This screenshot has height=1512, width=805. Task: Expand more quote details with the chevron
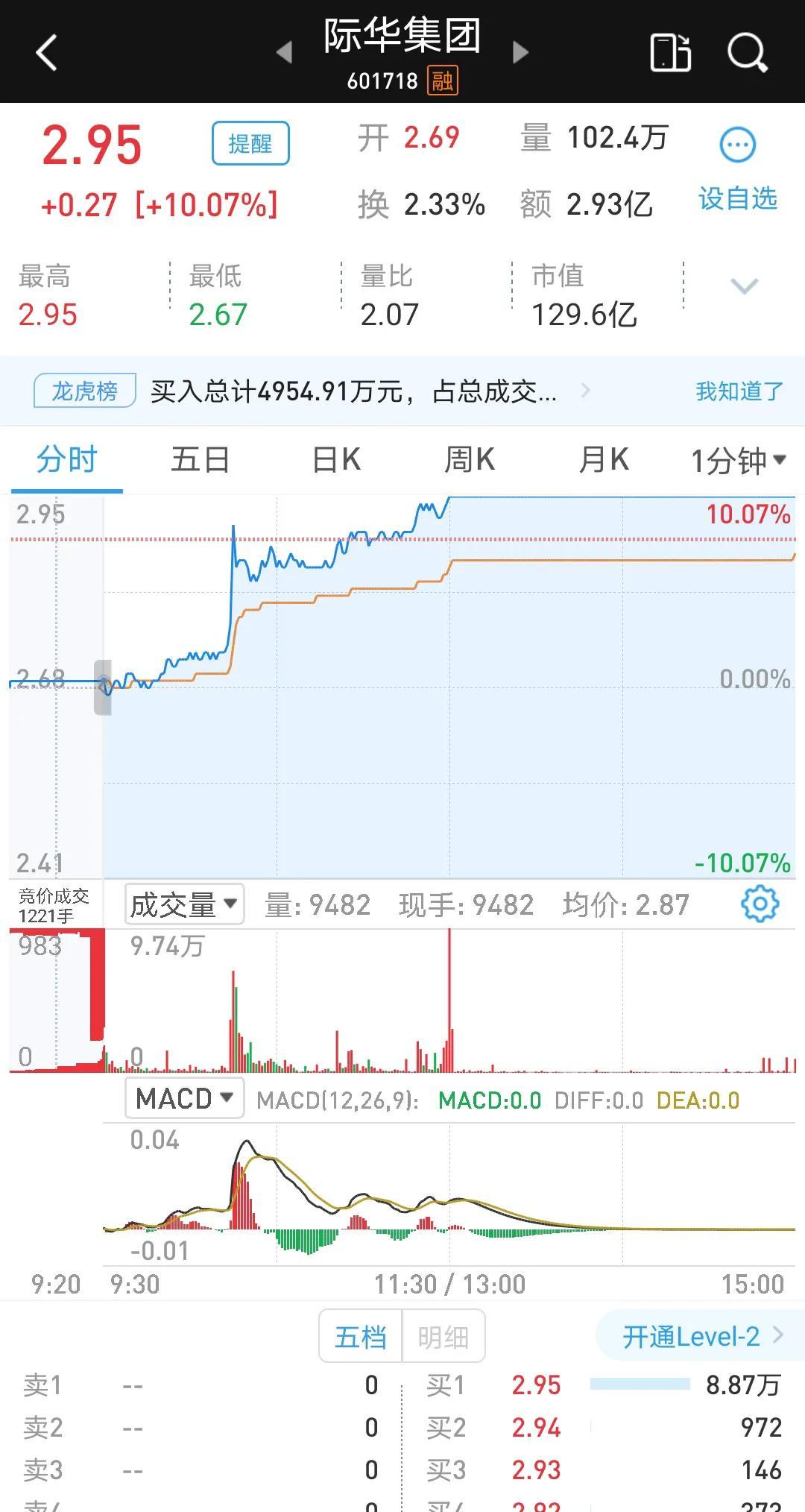coord(745,286)
